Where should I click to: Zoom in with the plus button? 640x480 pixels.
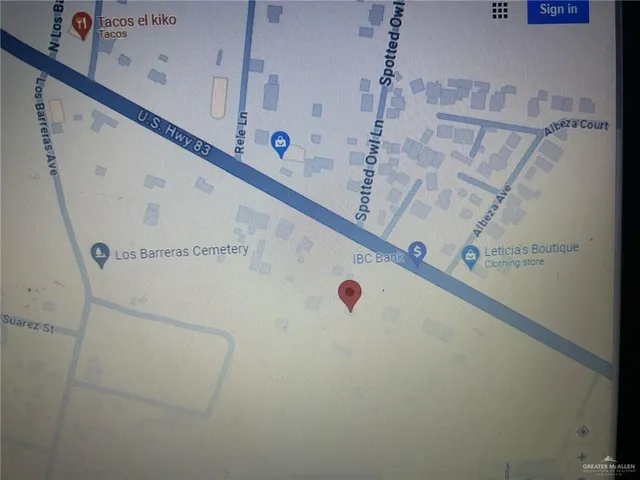pyautogui.click(x=583, y=456)
